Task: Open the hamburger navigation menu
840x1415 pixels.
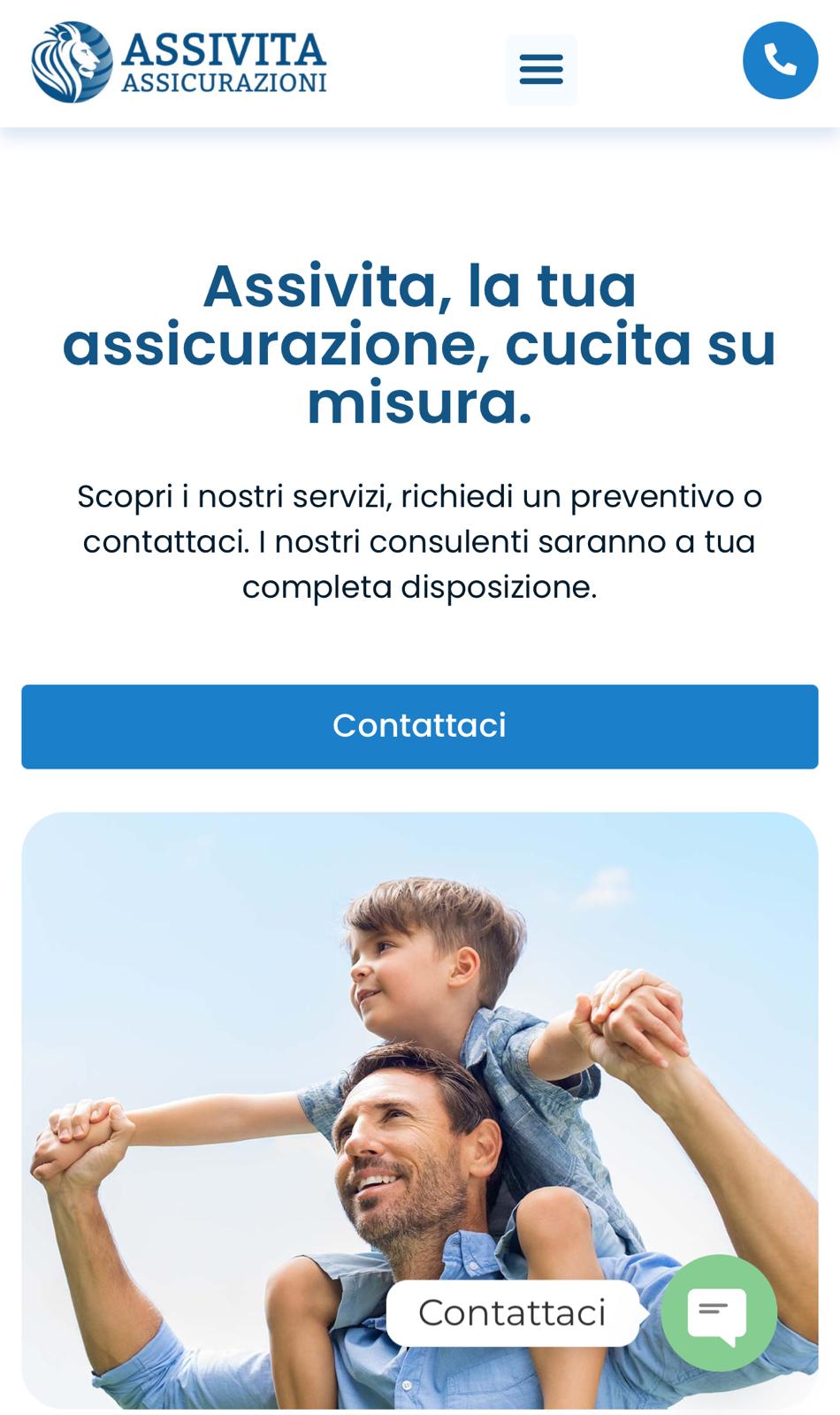Action: (x=541, y=69)
